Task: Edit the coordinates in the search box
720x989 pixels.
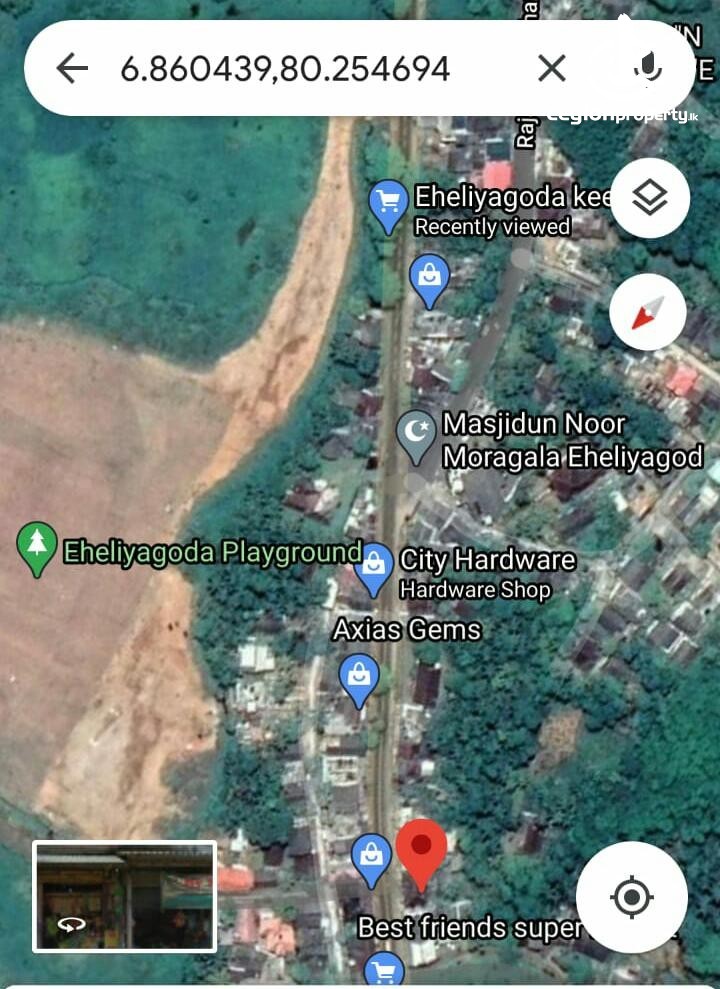Action: (285, 69)
